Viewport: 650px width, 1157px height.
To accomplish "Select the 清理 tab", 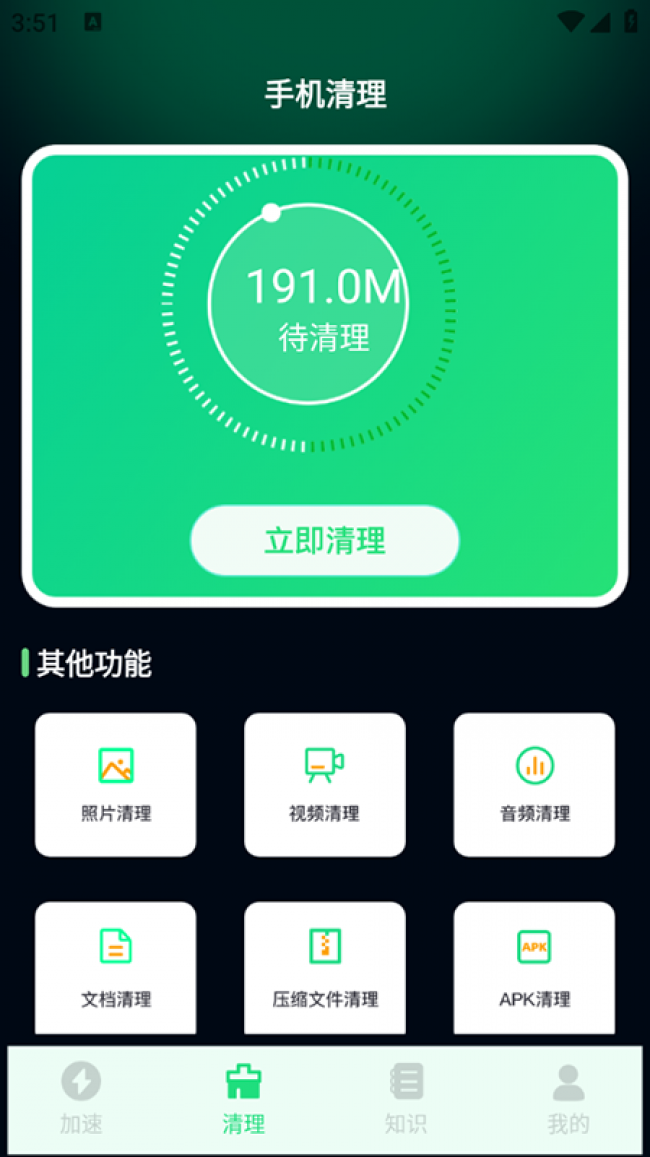I will [x=243, y=1098].
